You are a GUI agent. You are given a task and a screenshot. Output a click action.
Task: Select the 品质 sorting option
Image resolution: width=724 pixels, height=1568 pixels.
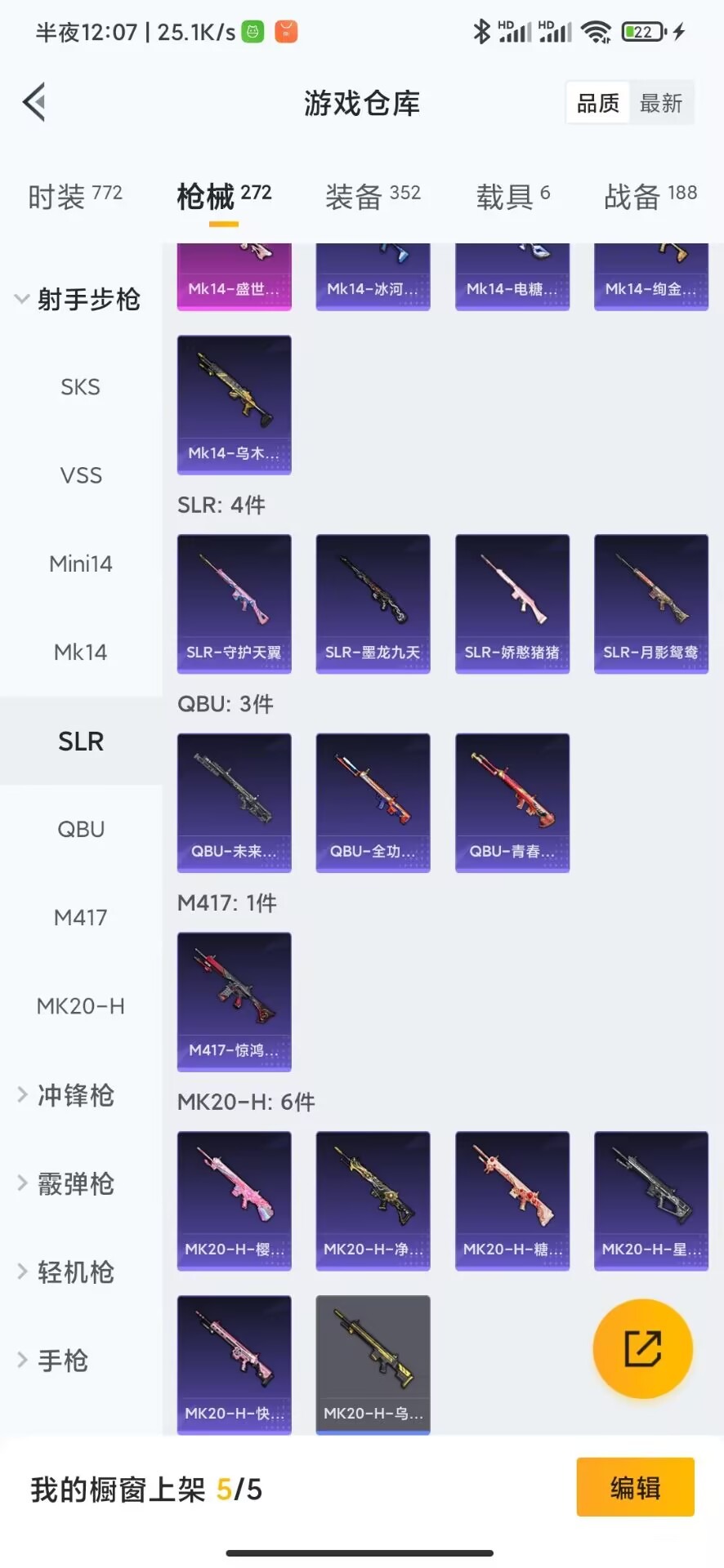coord(598,103)
